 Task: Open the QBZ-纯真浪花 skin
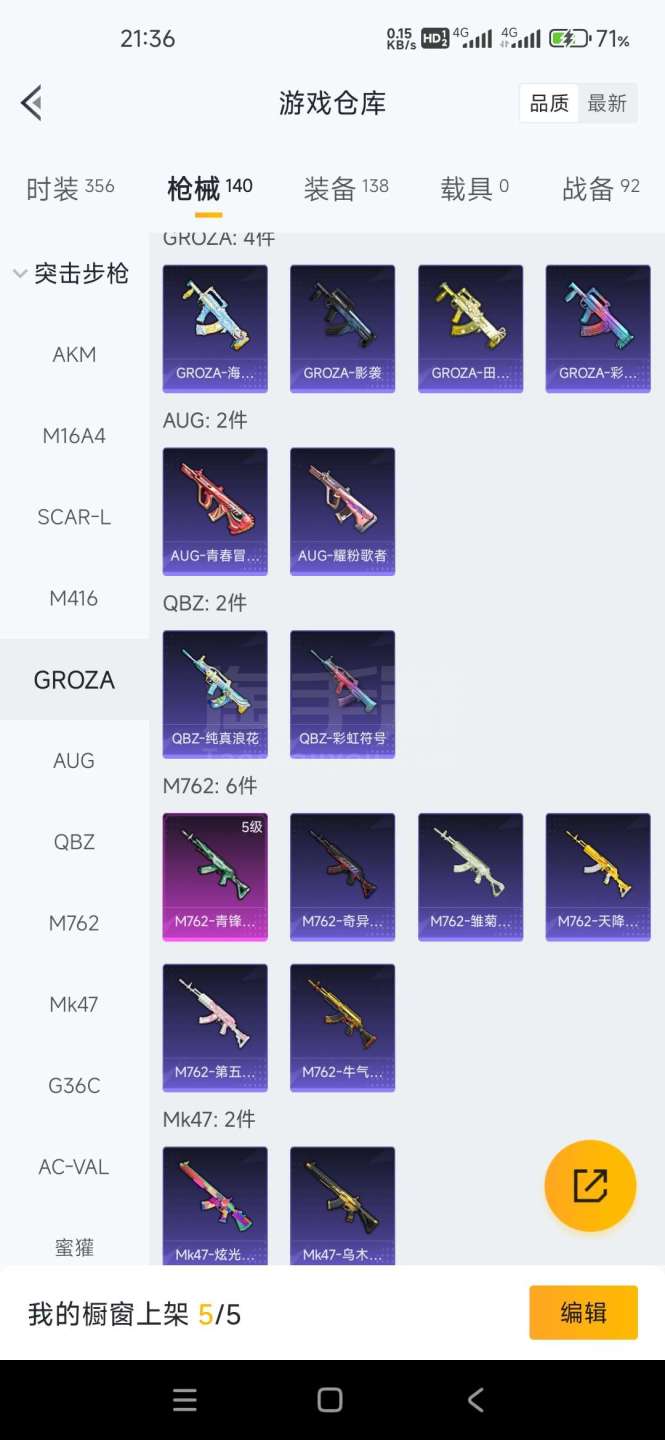215,694
